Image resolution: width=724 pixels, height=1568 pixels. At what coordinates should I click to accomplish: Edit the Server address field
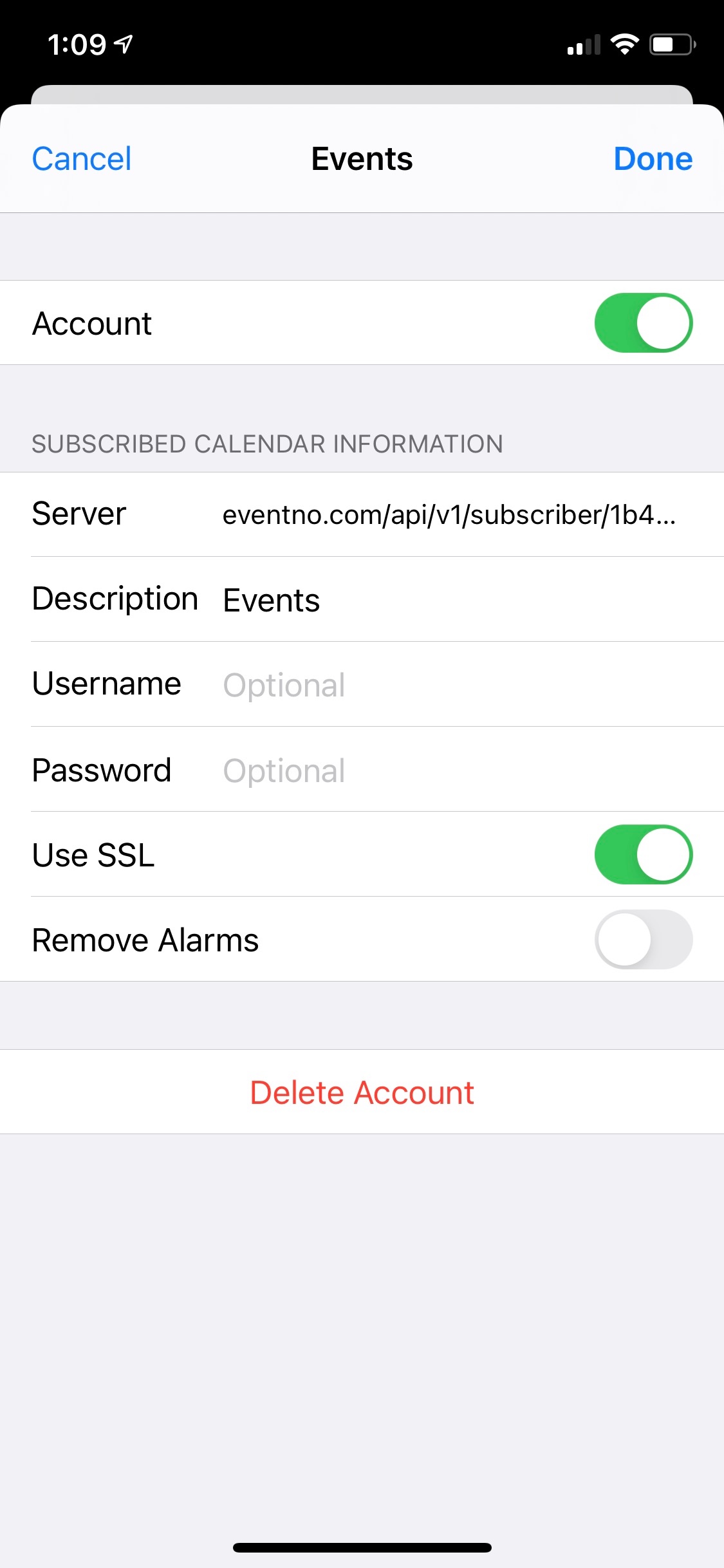(449, 515)
